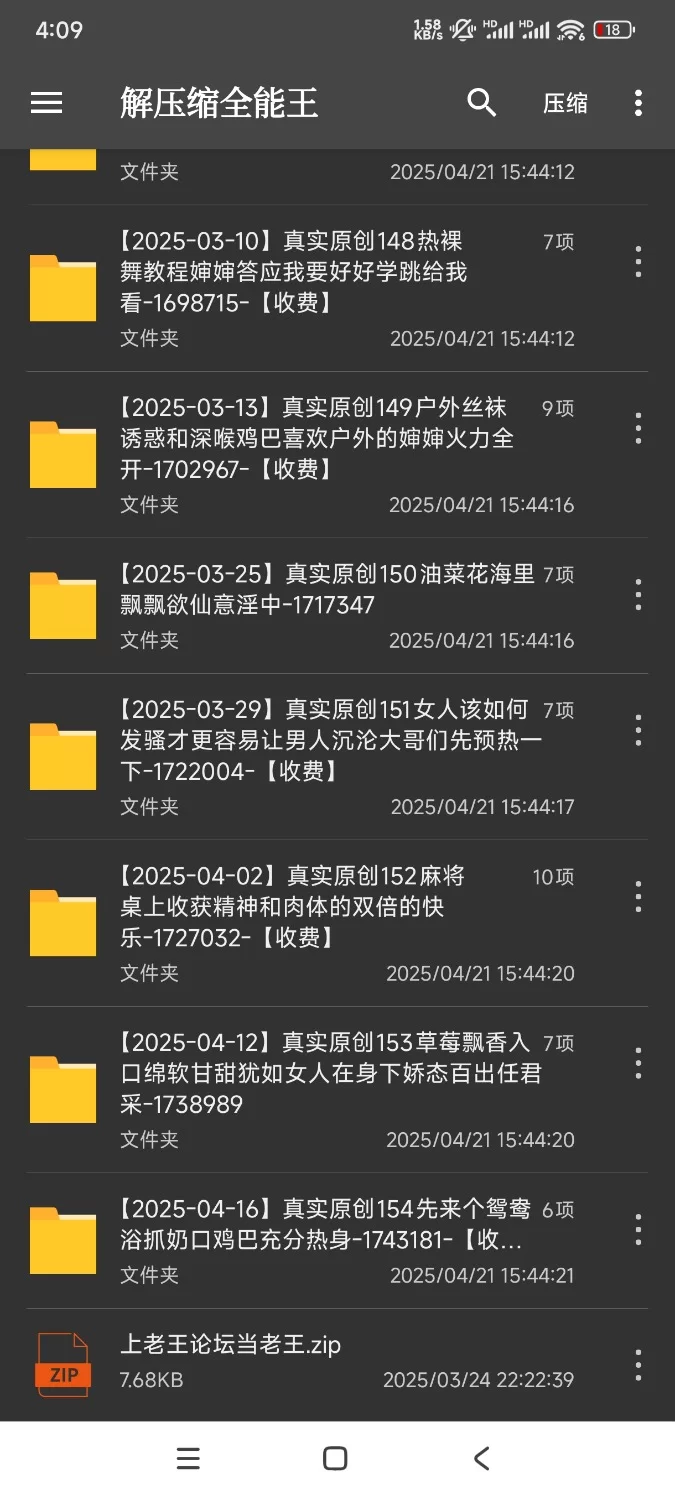Show more options for the 2025-04-02 folder
The image size is (675, 1500).
click(638, 897)
